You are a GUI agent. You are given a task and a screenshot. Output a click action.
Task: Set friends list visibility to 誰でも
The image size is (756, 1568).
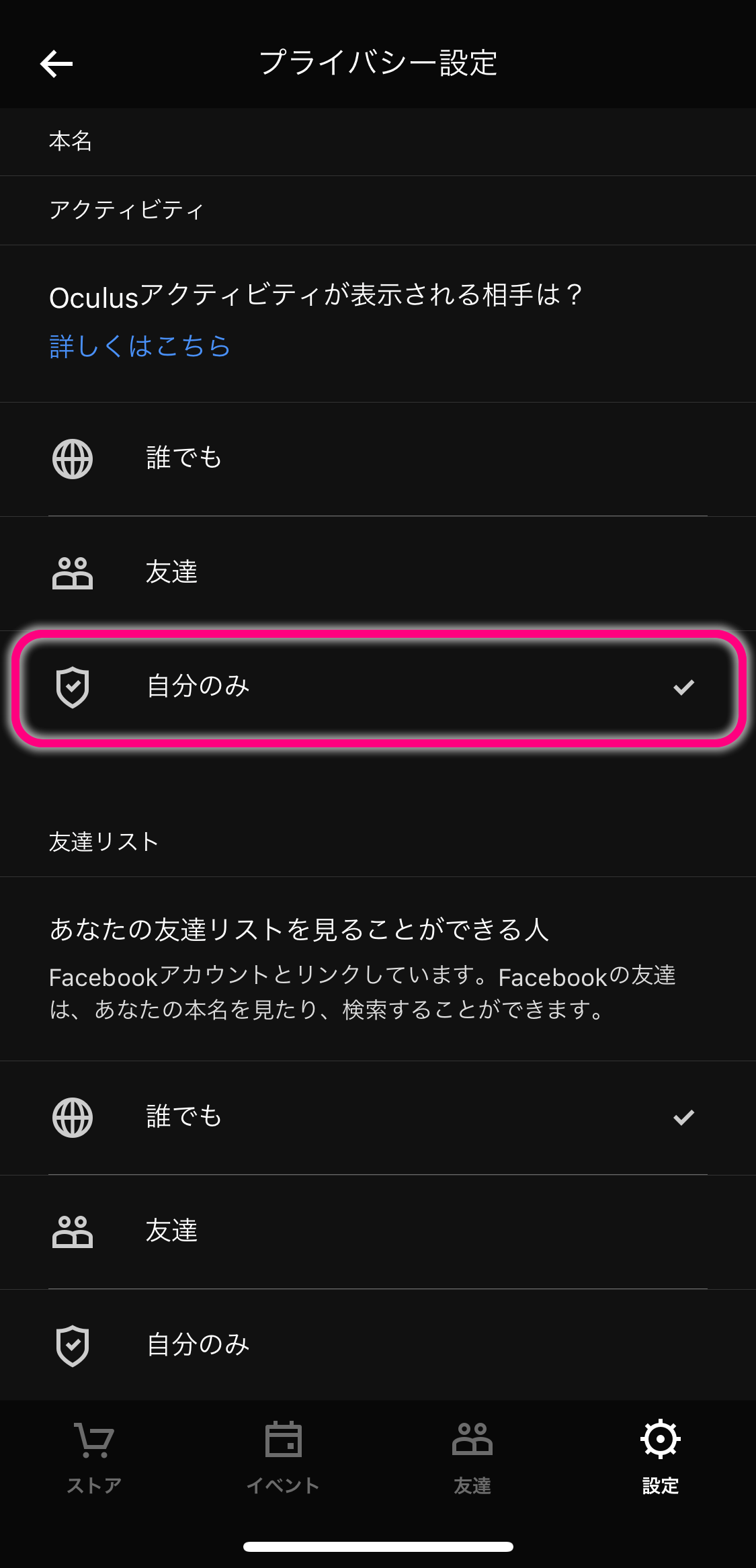click(378, 1117)
